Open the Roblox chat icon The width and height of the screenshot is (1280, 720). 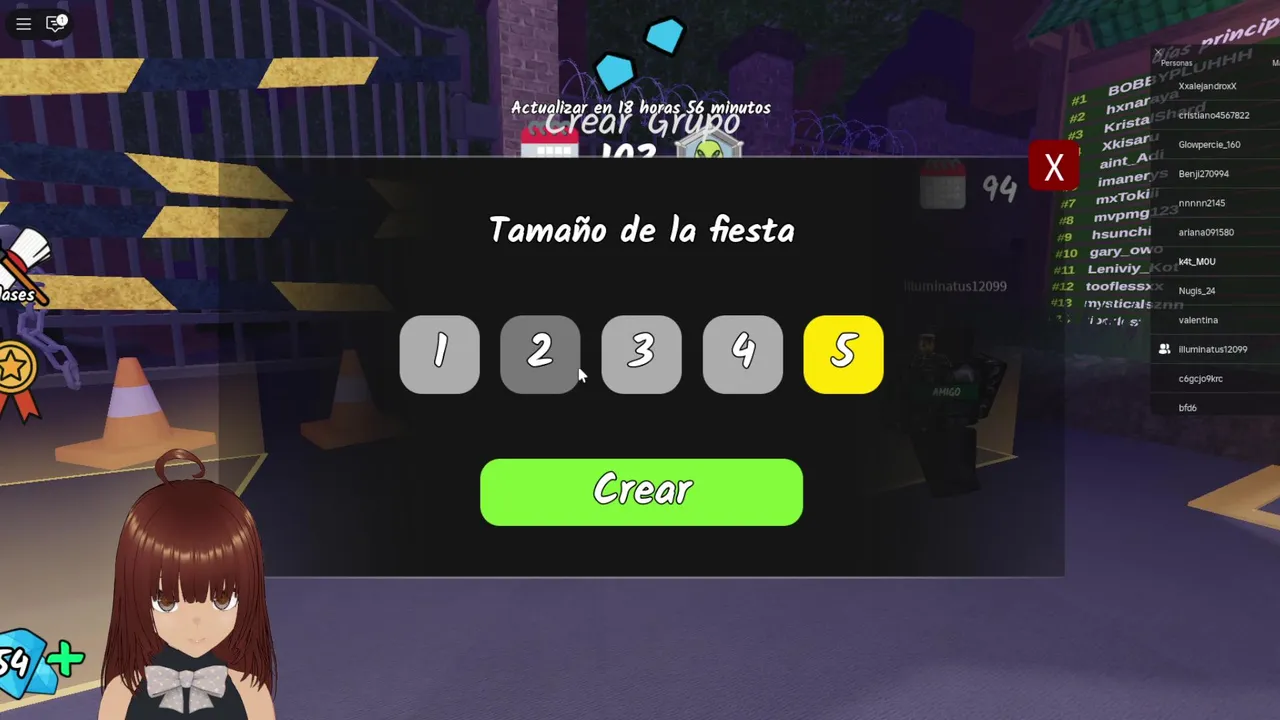[55, 23]
